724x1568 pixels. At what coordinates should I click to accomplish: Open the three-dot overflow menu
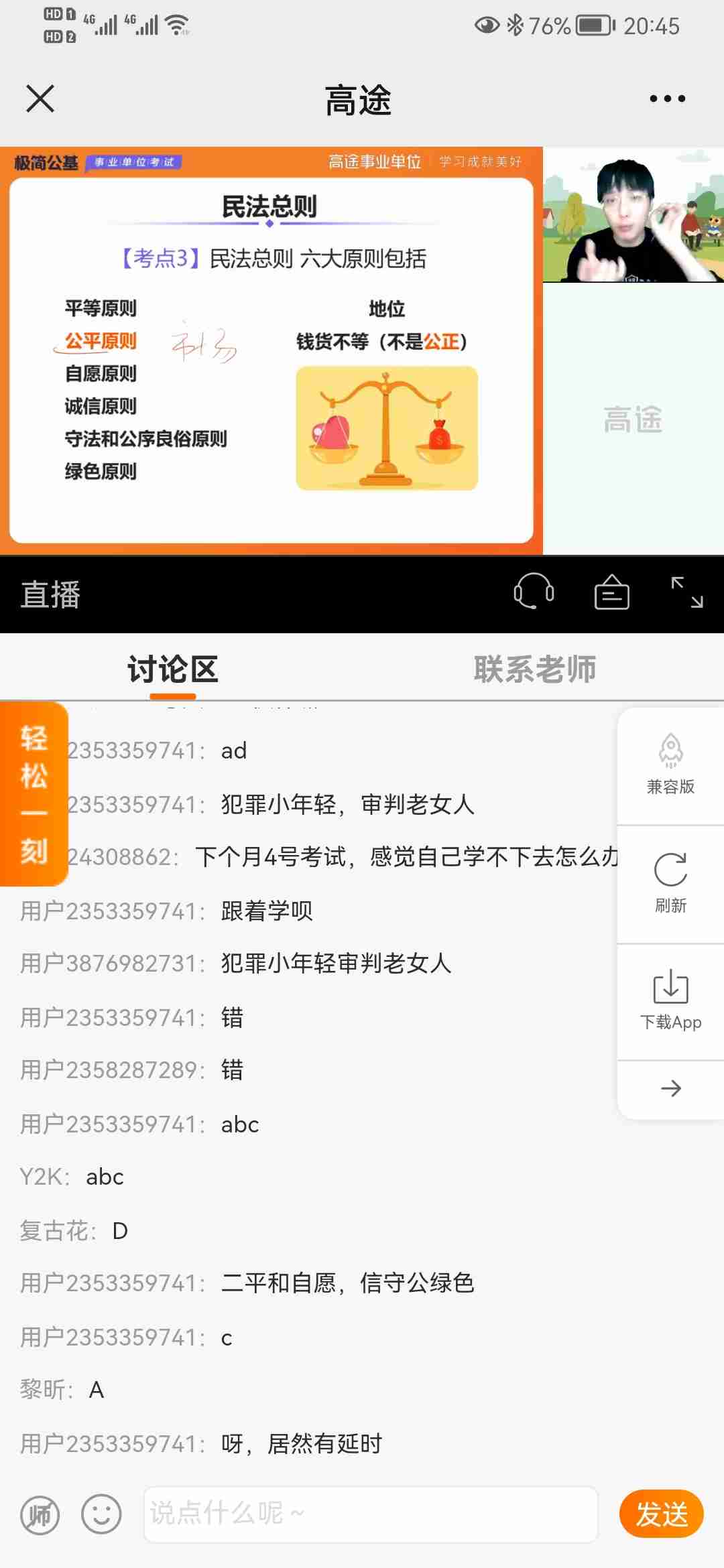coord(667,99)
